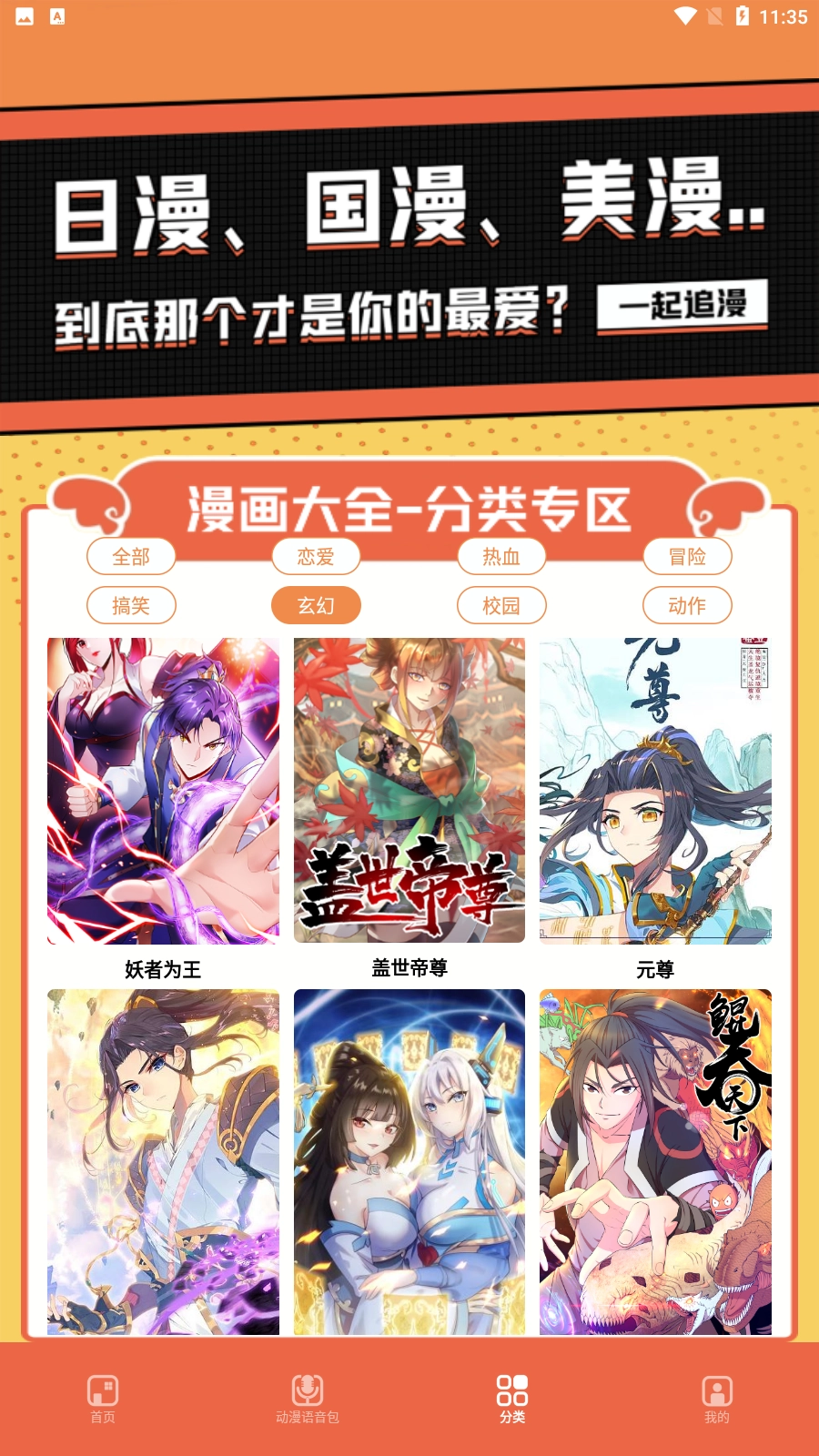819x1456 pixels.
Task: Choose the 热血 category chip
Action: tap(501, 556)
